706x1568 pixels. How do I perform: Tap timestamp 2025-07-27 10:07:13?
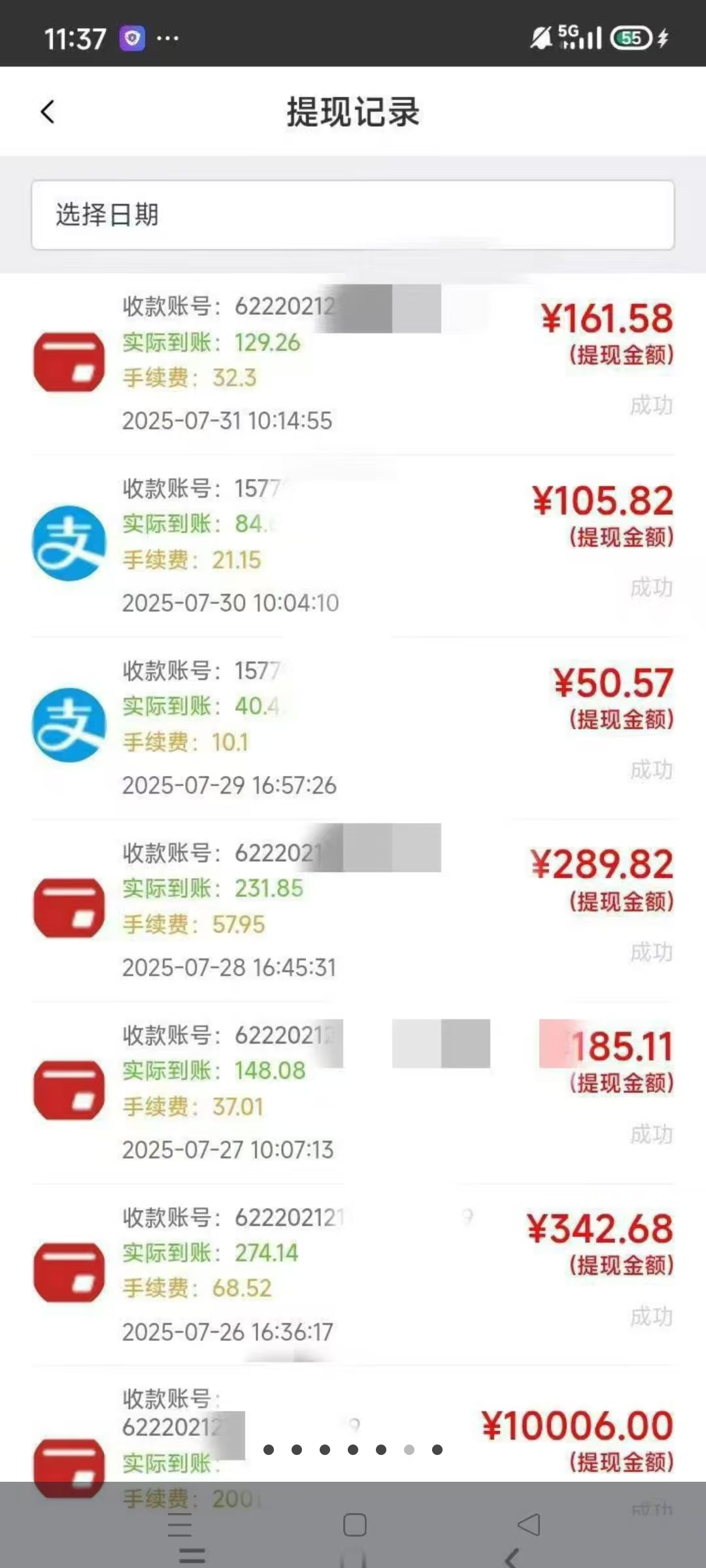[x=227, y=1150]
